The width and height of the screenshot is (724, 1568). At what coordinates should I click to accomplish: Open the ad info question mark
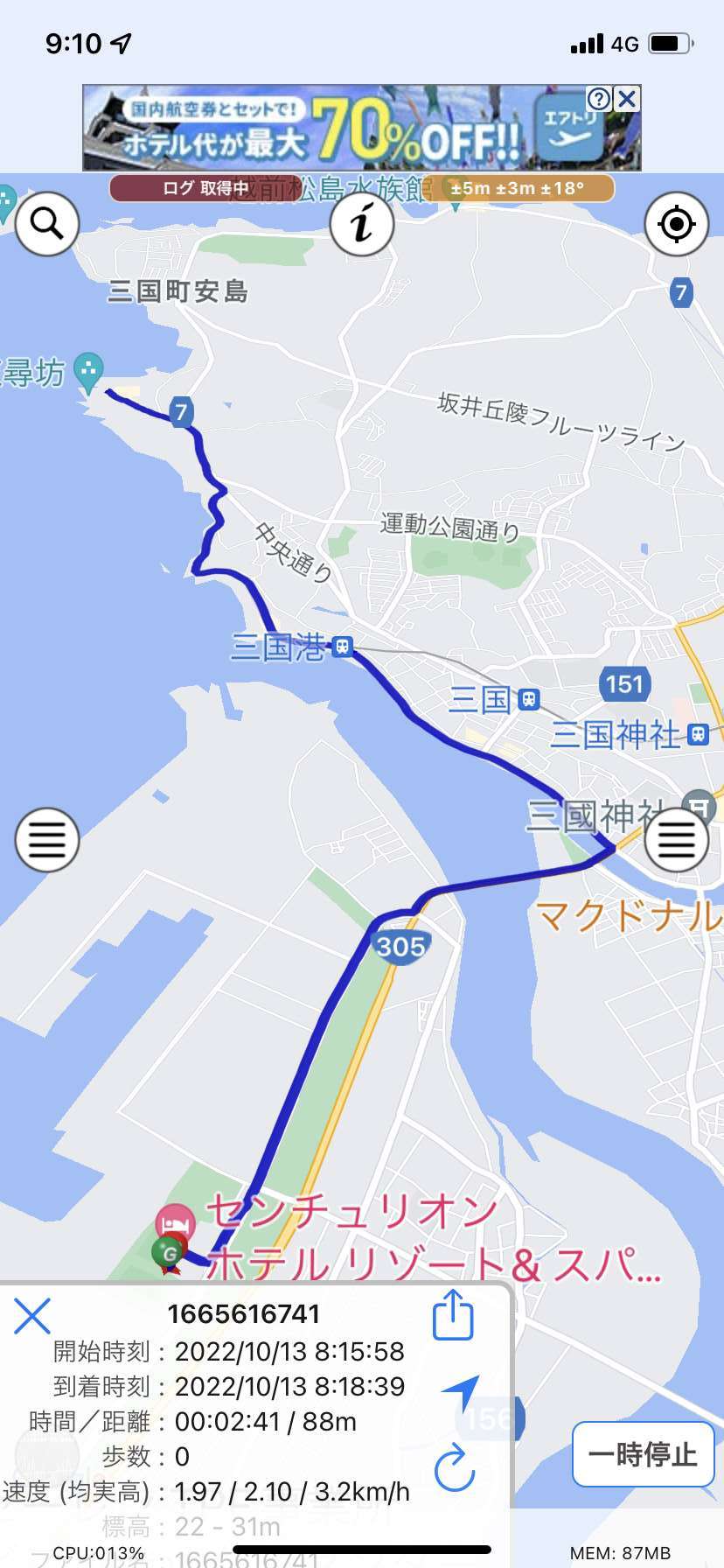[598, 98]
